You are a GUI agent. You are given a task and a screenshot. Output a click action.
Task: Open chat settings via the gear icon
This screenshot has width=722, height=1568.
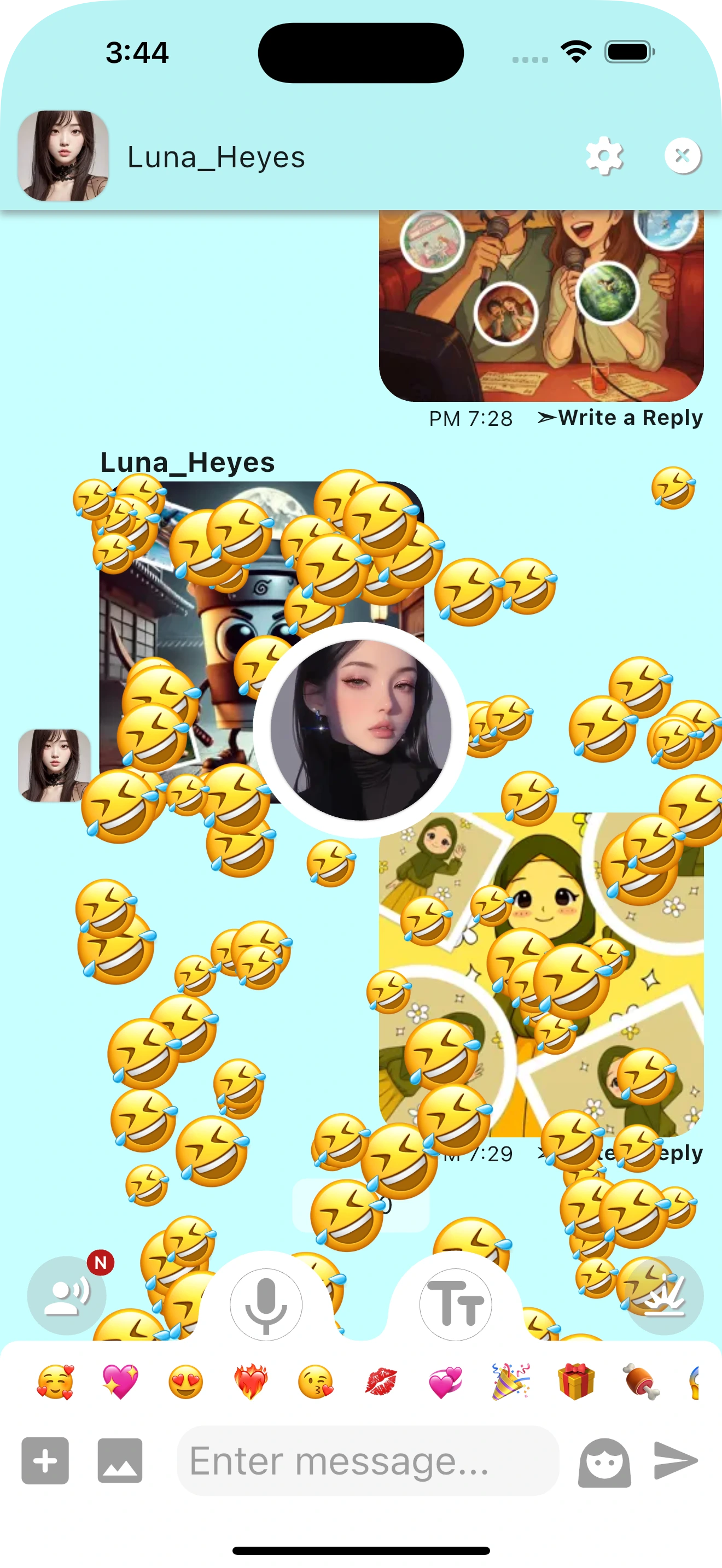pyautogui.click(x=605, y=156)
